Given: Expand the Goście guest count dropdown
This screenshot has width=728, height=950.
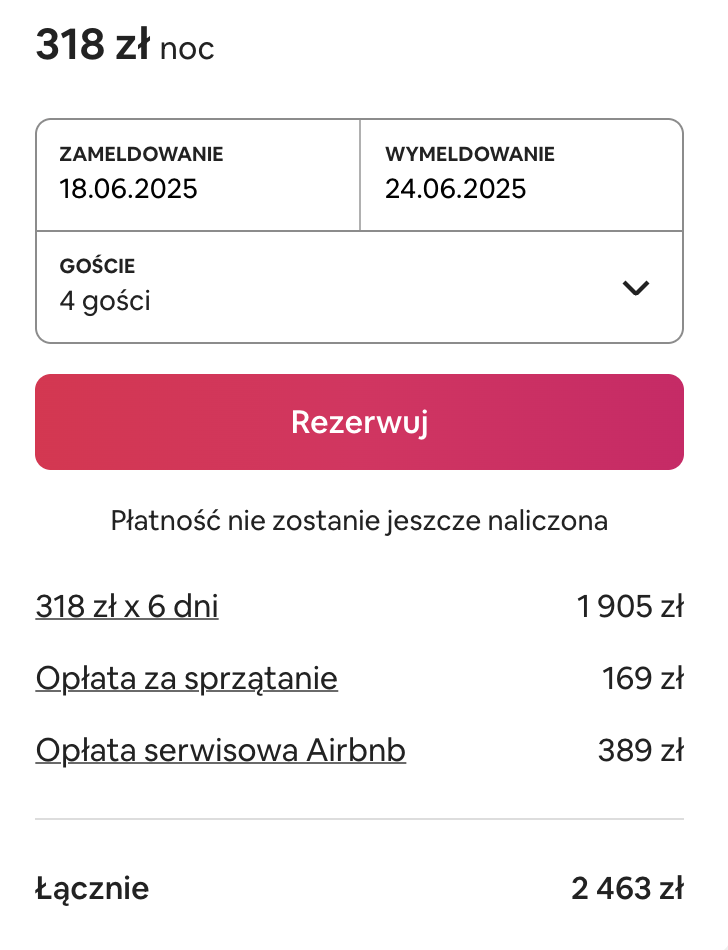Looking at the screenshot, I should tap(359, 287).
